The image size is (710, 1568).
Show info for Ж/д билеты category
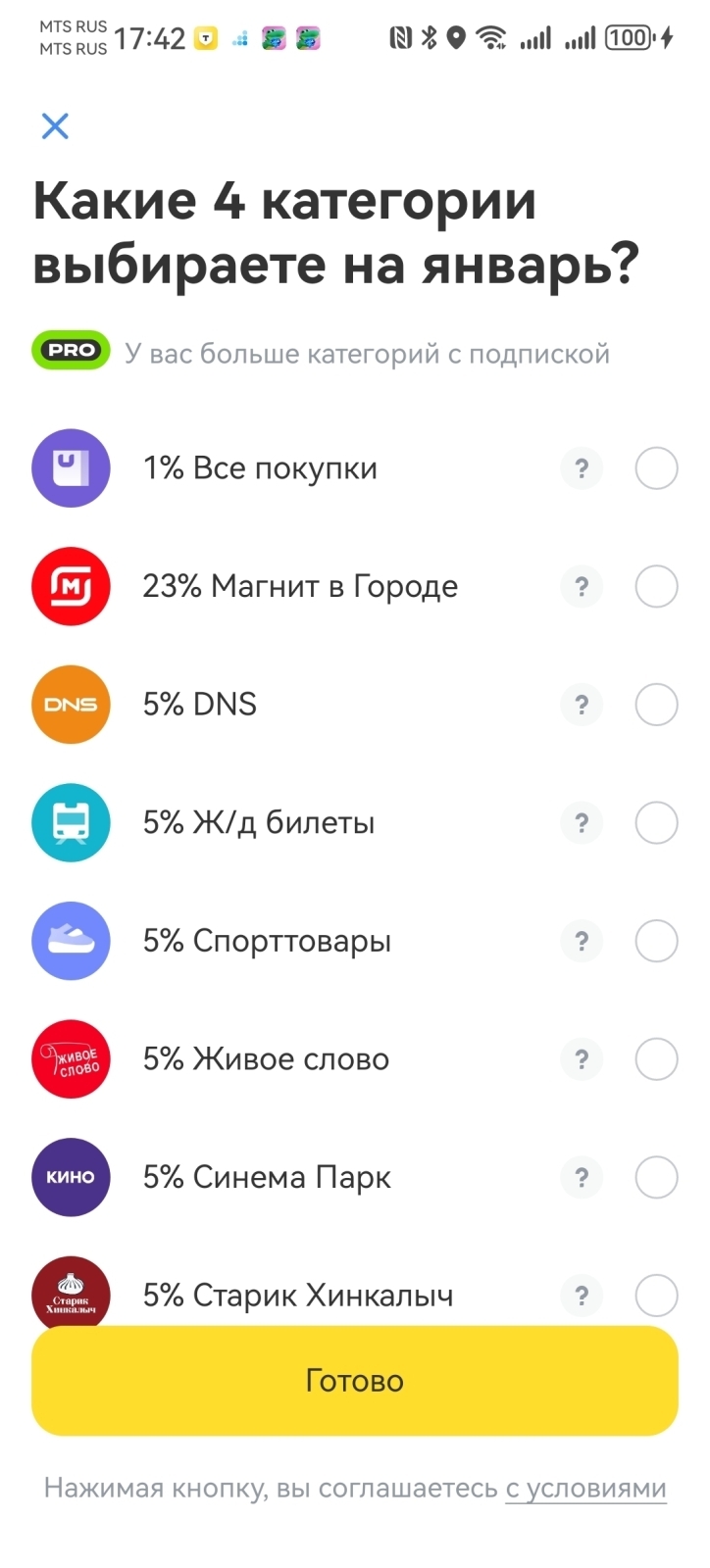click(582, 823)
